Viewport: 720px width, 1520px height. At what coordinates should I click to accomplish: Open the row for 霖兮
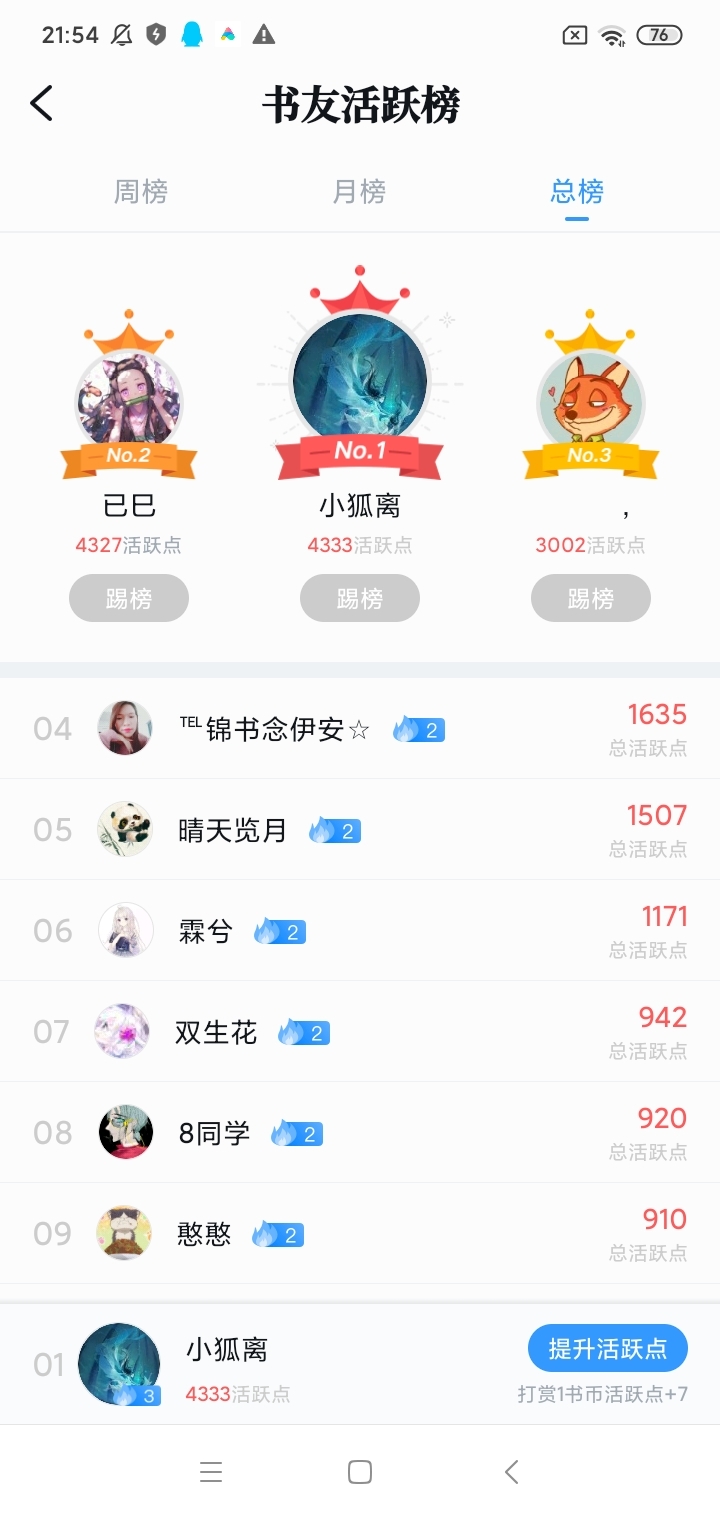(360, 931)
